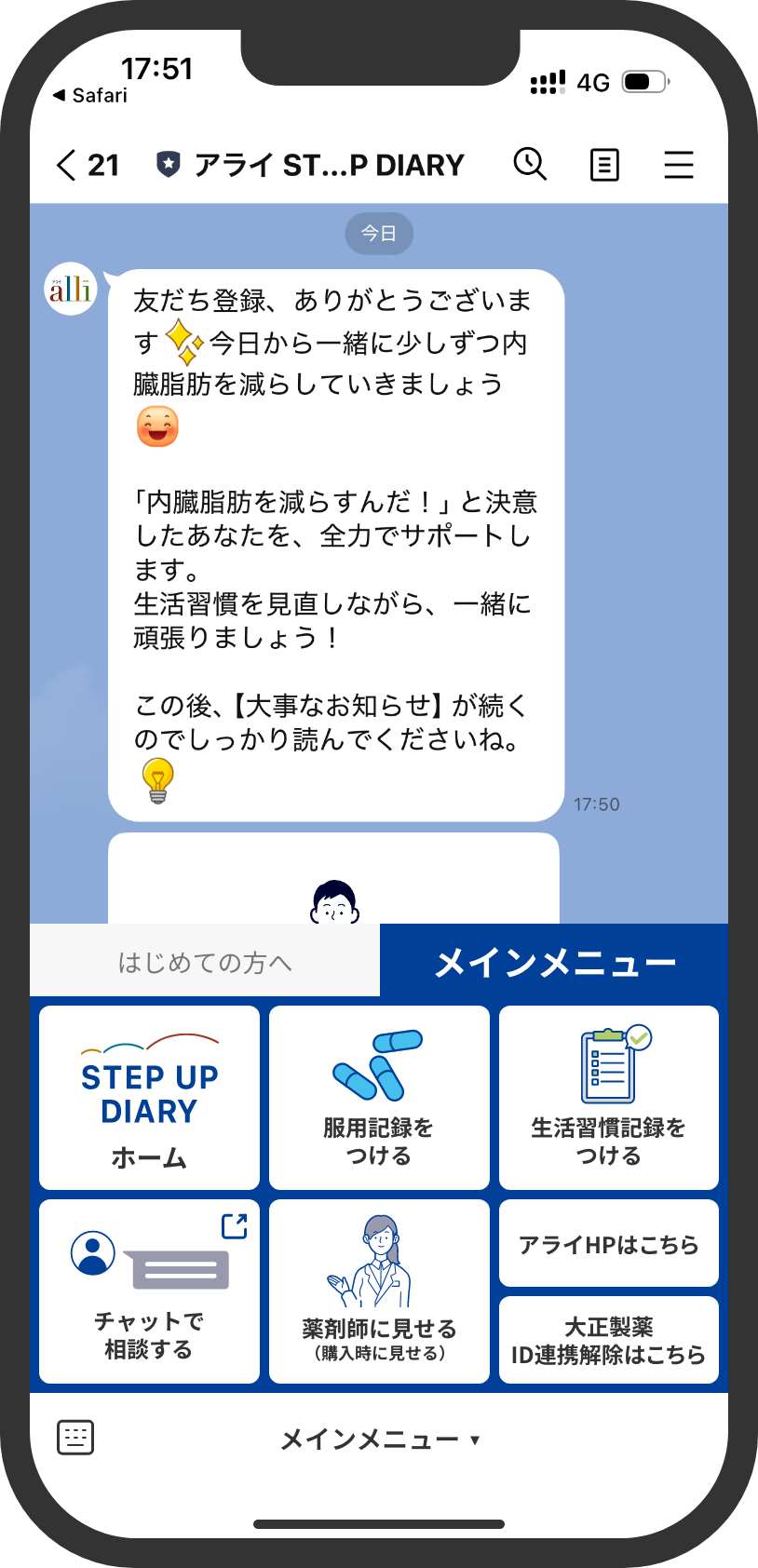The image size is (758, 1568).
Task: Switch to the メインメニュー tab
Action: click(558, 960)
